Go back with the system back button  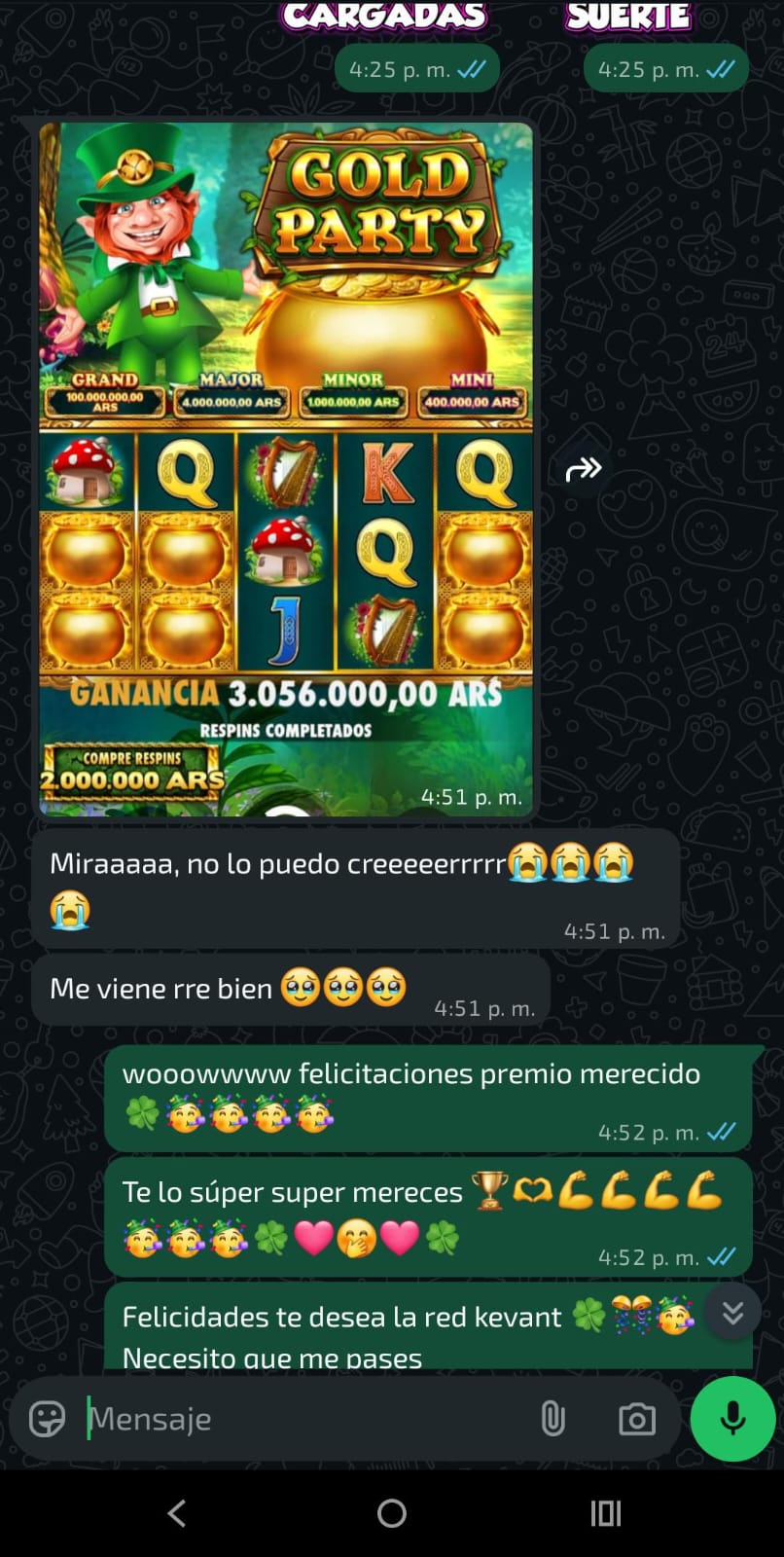pyautogui.click(x=176, y=1513)
